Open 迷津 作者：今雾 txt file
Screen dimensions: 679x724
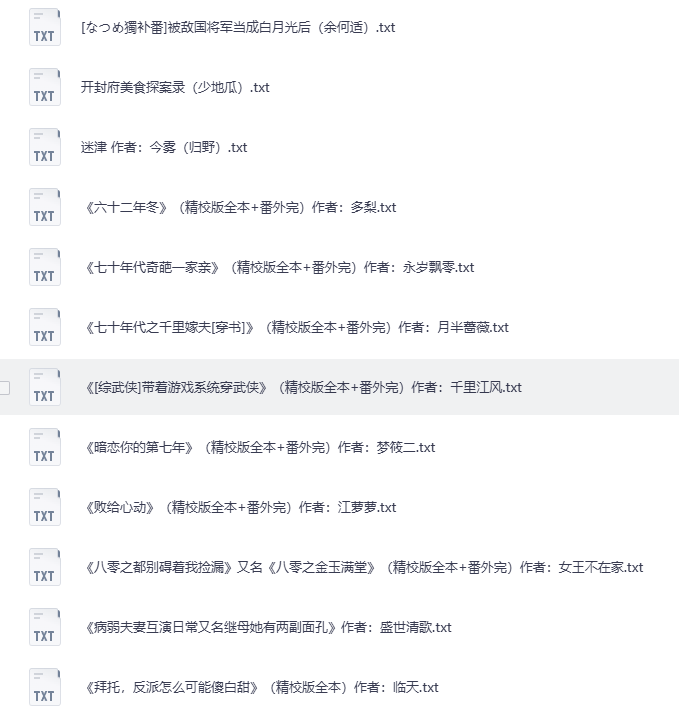click(164, 148)
